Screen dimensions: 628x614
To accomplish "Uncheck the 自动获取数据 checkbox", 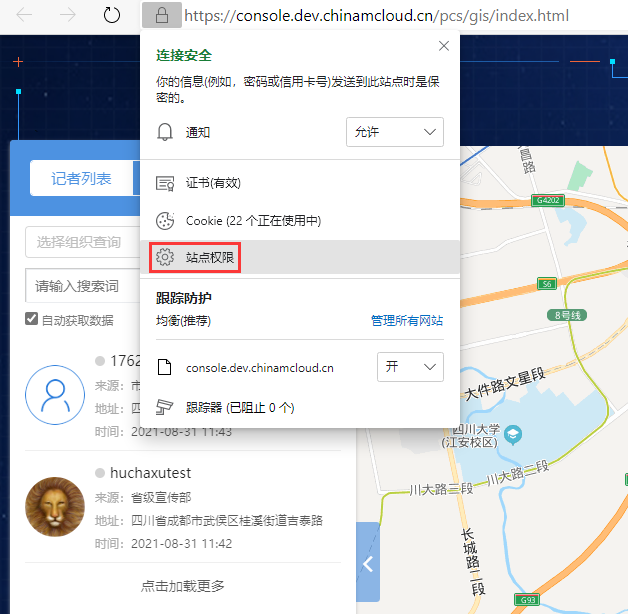I will (x=32, y=320).
